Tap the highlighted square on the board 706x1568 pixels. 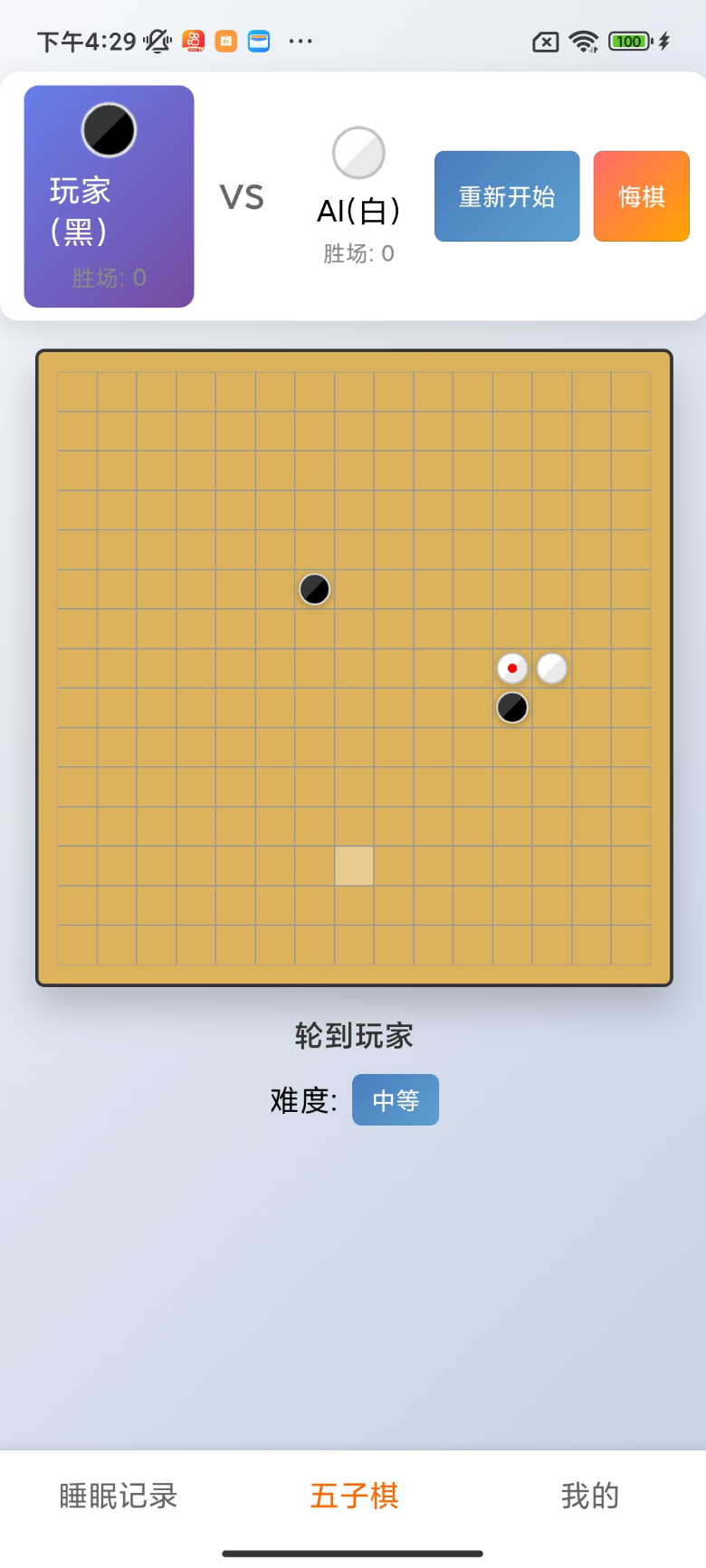(x=354, y=866)
